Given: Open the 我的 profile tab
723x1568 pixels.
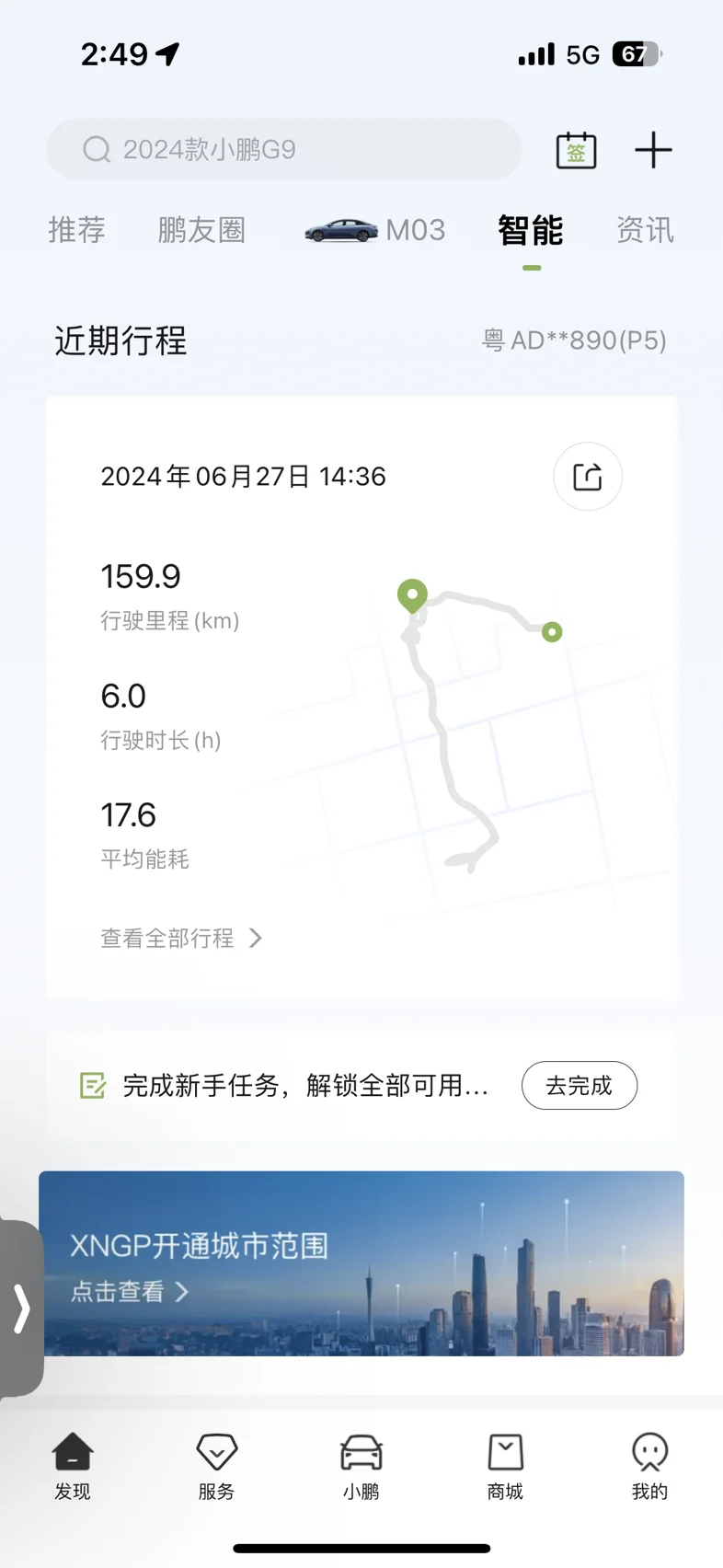Looking at the screenshot, I should pos(649,1467).
